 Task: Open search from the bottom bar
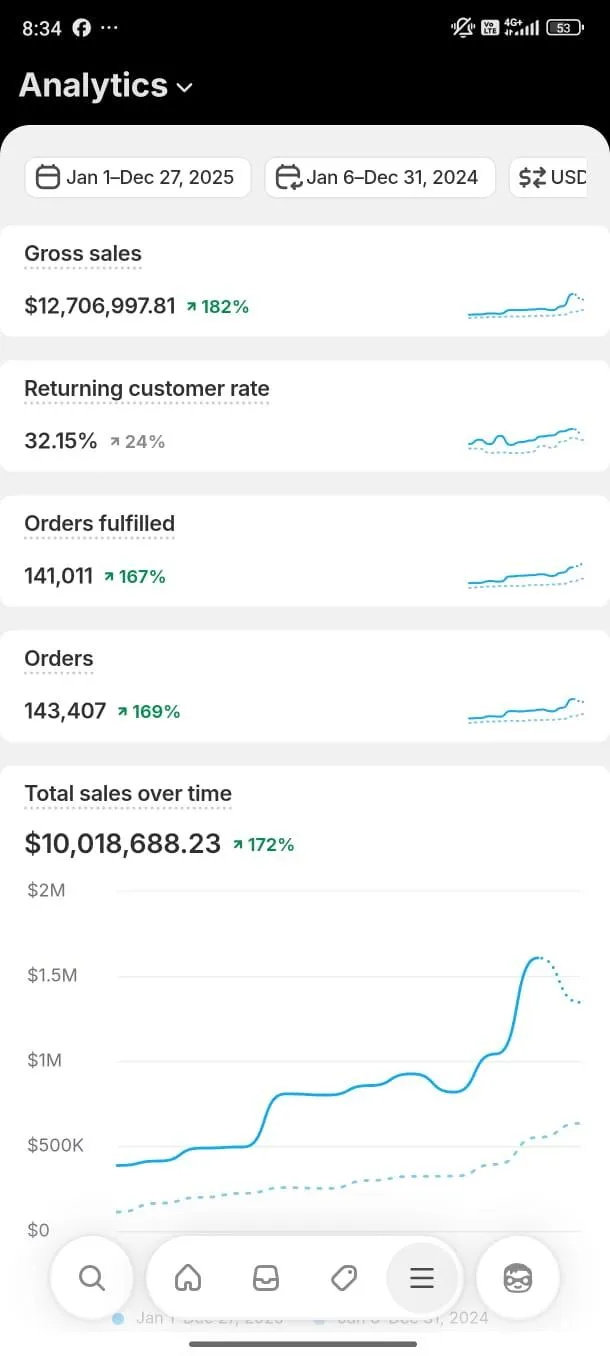[91, 1277]
